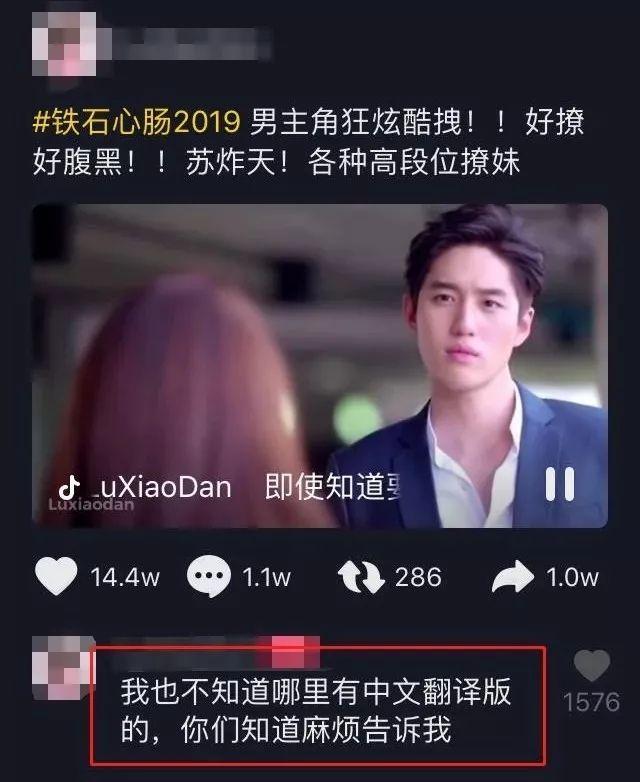Open the commenter's profile avatar
The width and height of the screenshot is (640, 782).
63,666
